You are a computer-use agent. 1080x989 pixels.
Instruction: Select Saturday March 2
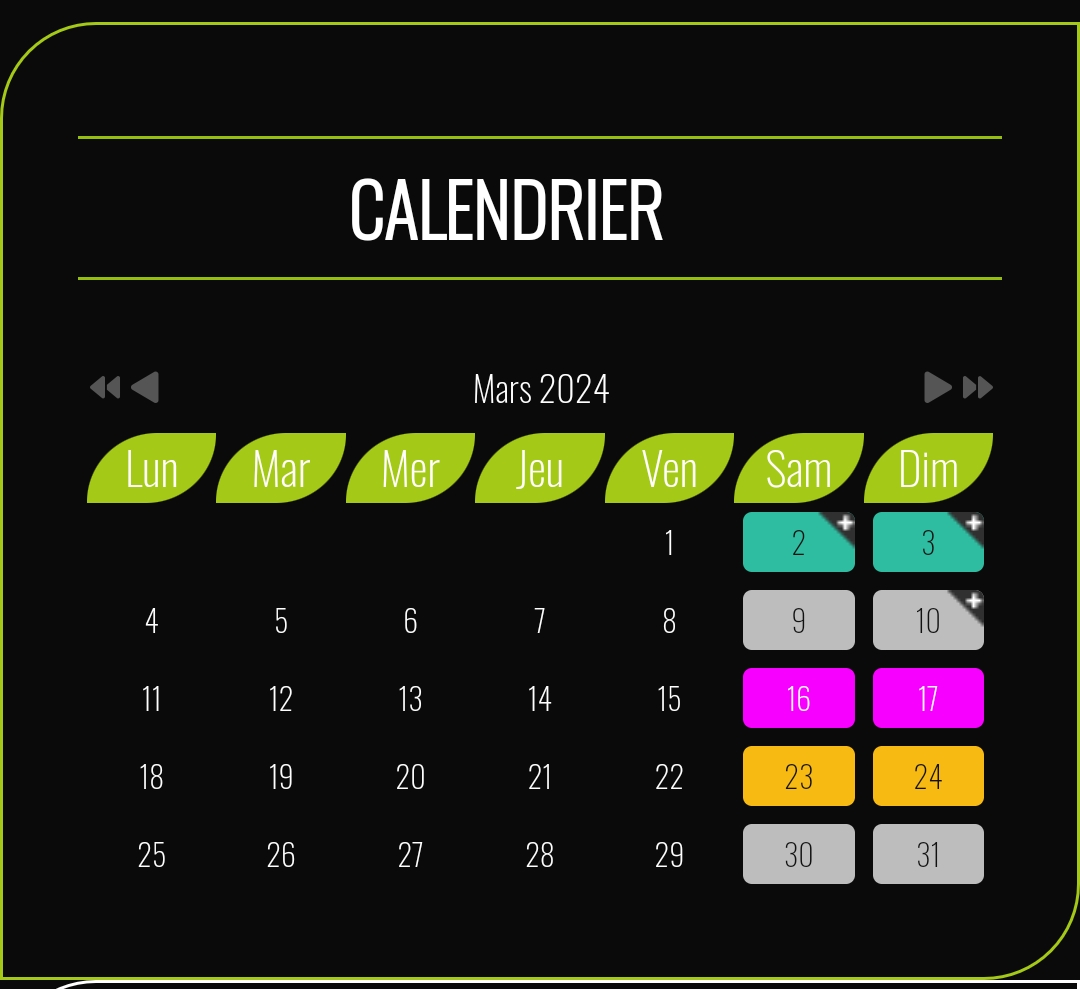pos(798,543)
